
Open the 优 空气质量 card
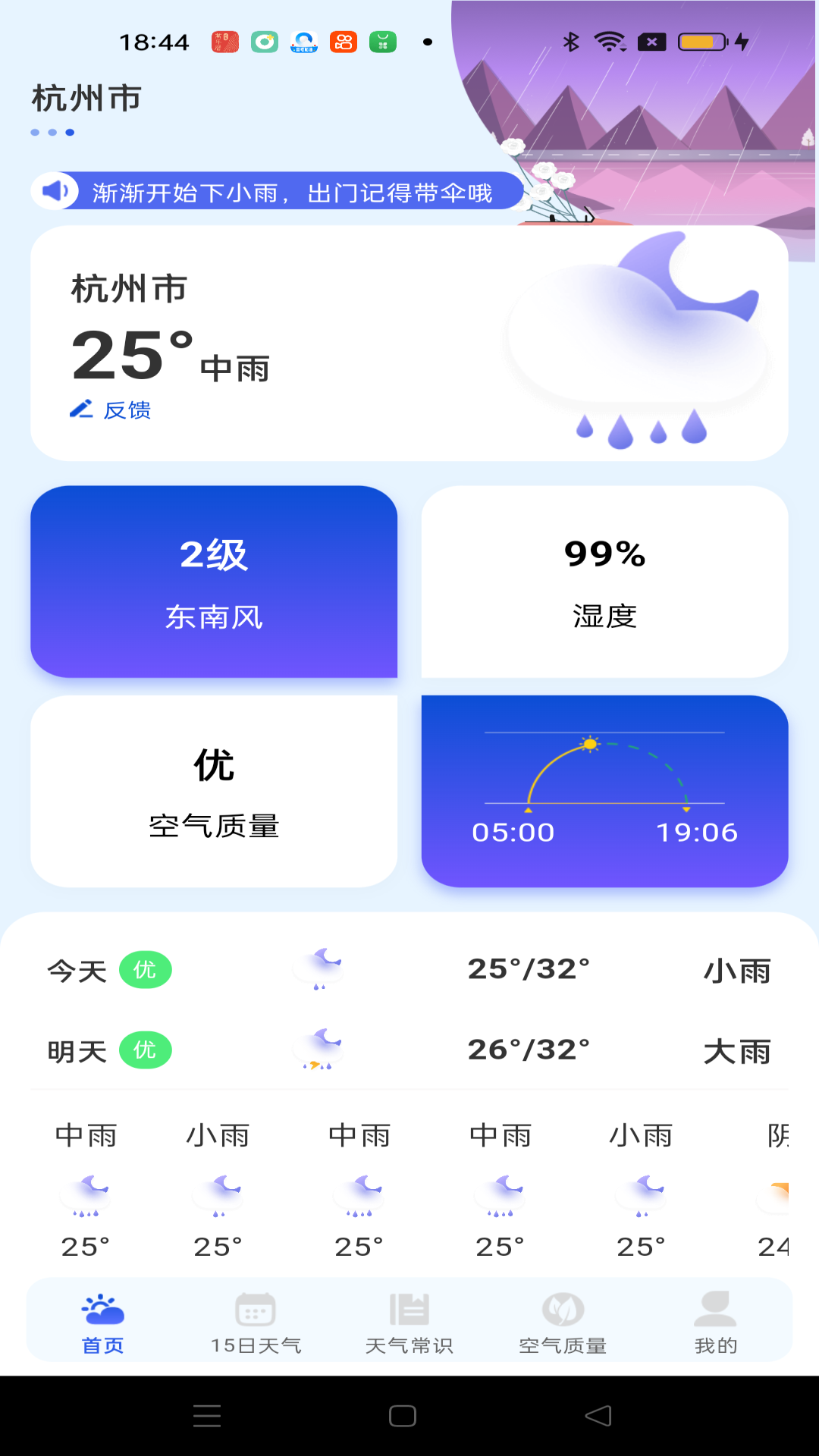coord(214,791)
